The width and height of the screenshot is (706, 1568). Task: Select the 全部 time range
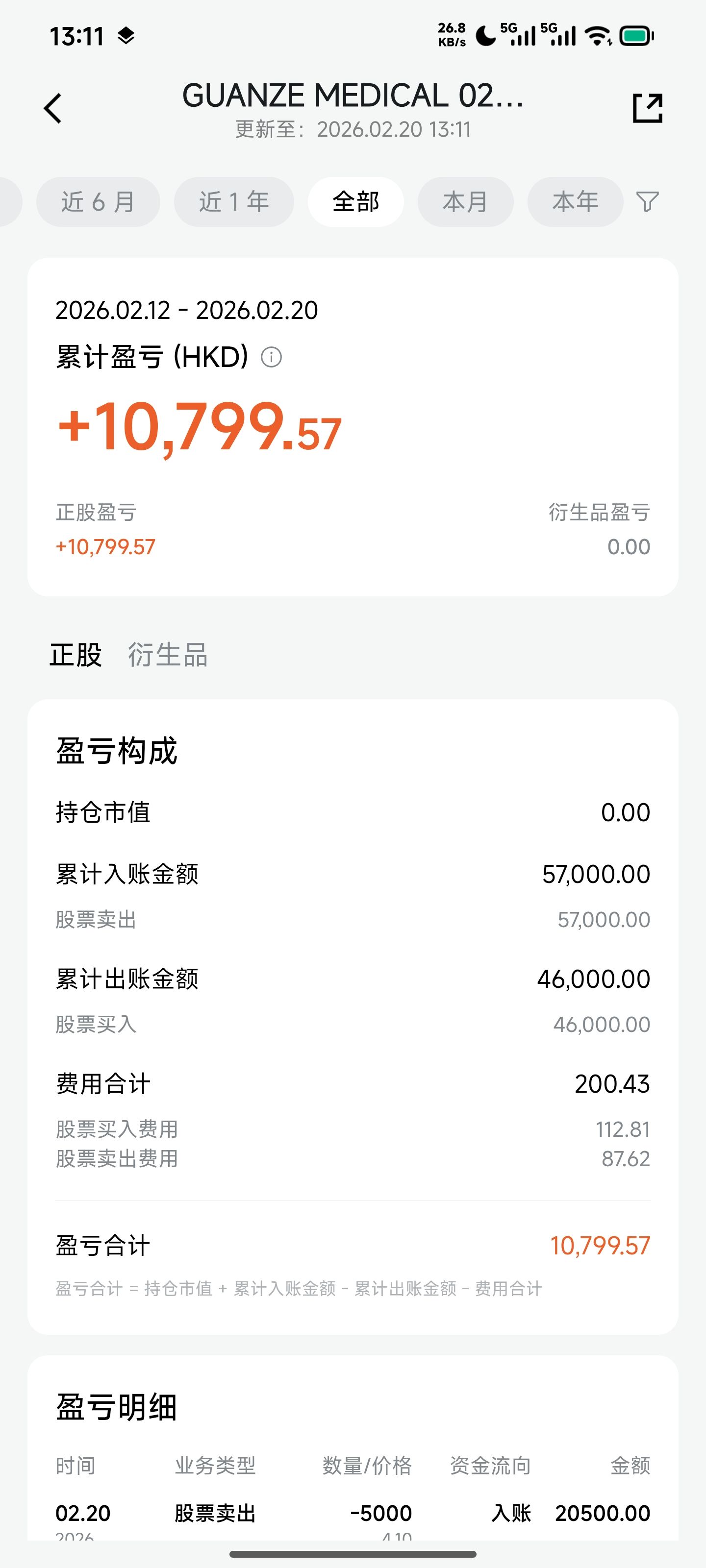pyautogui.click(x=356, y=202)
